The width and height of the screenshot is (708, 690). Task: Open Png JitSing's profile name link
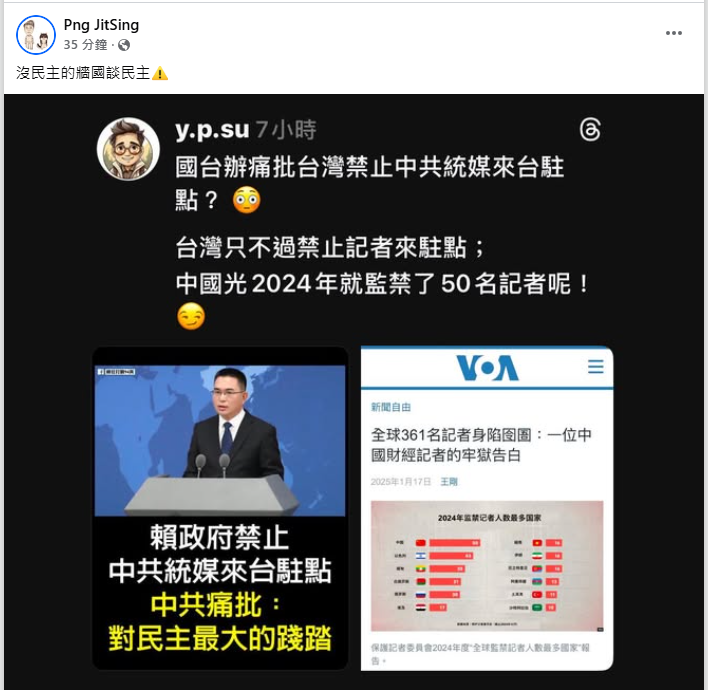click(100, 25)
